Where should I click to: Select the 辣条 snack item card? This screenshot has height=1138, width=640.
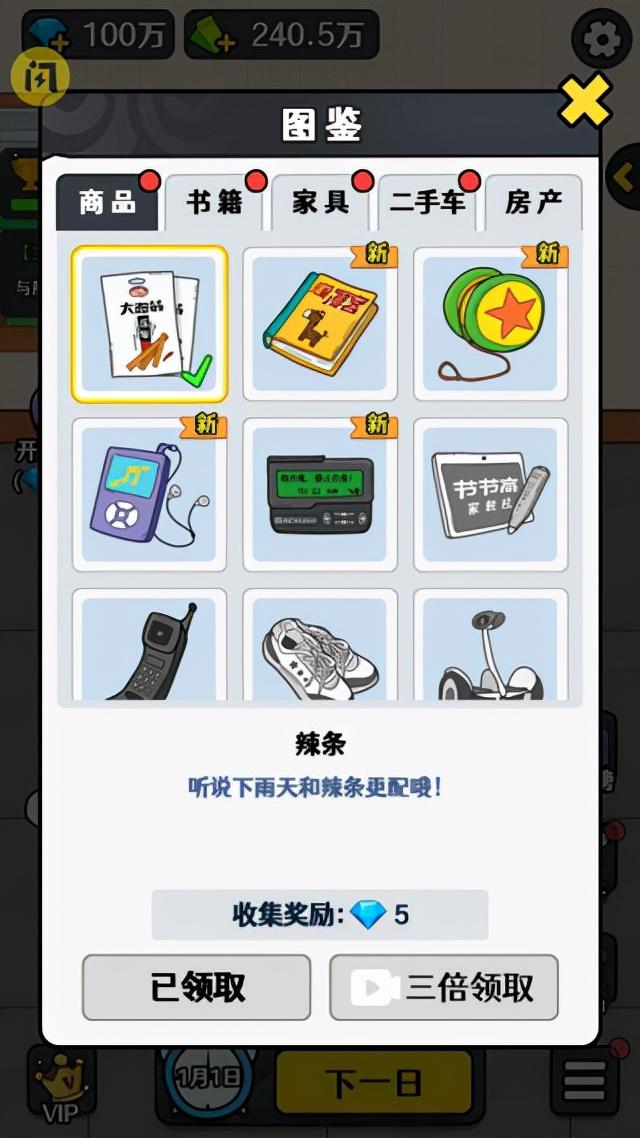[149, 324]
